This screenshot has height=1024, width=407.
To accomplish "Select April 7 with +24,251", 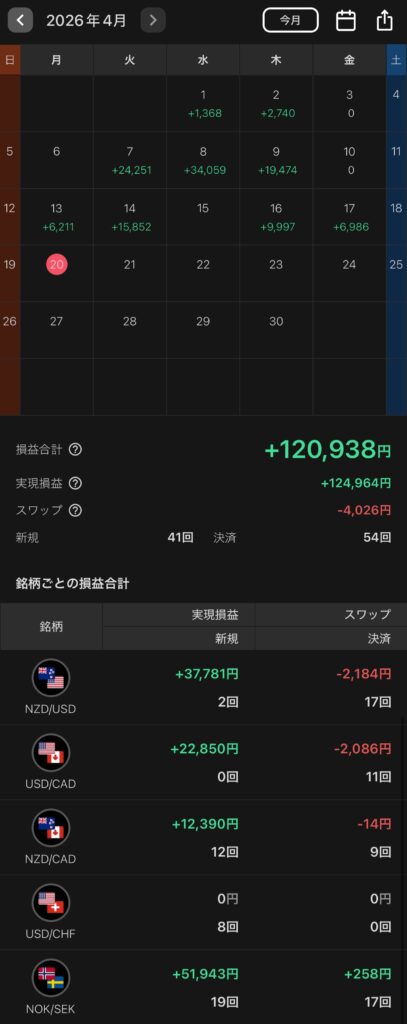I will point(130,161).
